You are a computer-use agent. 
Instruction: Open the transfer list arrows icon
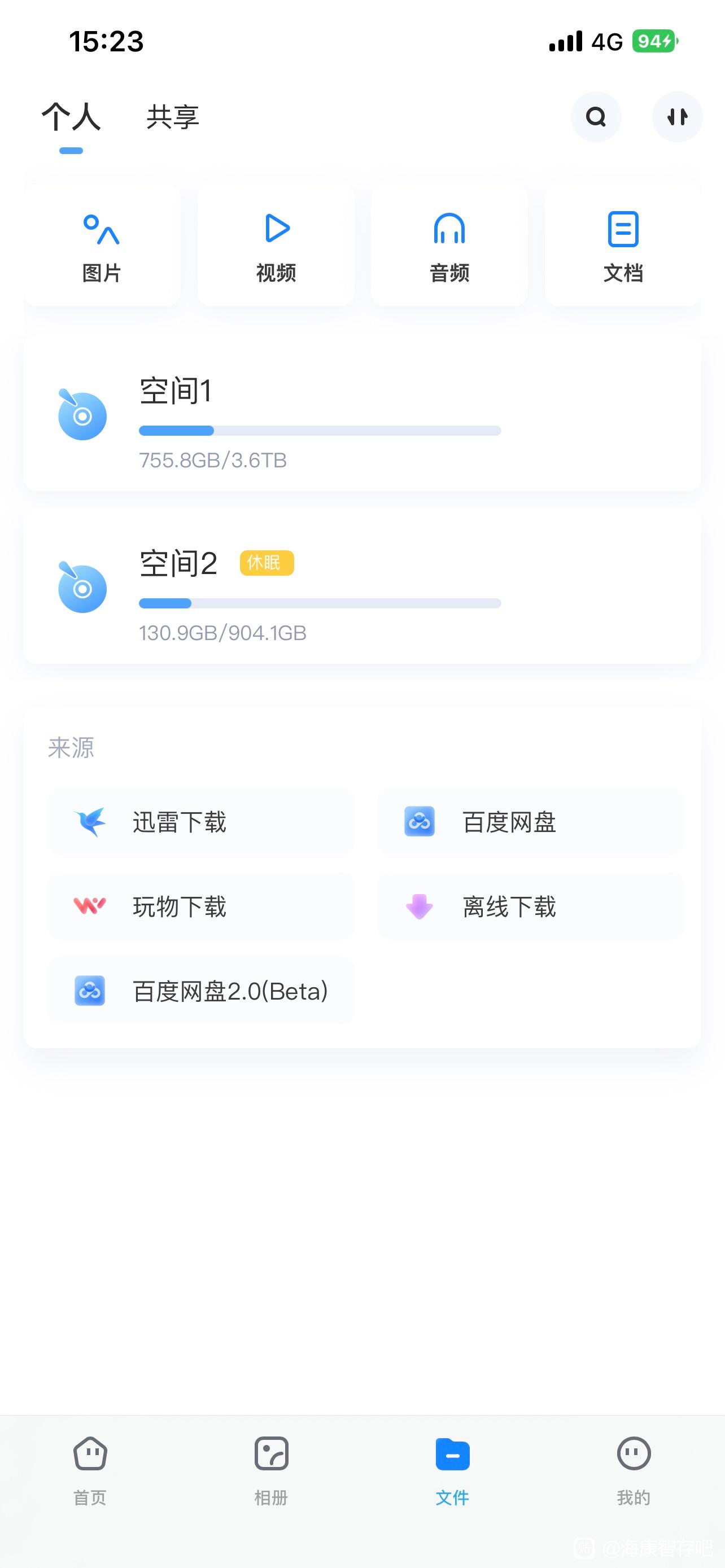(x=677, y=116)
